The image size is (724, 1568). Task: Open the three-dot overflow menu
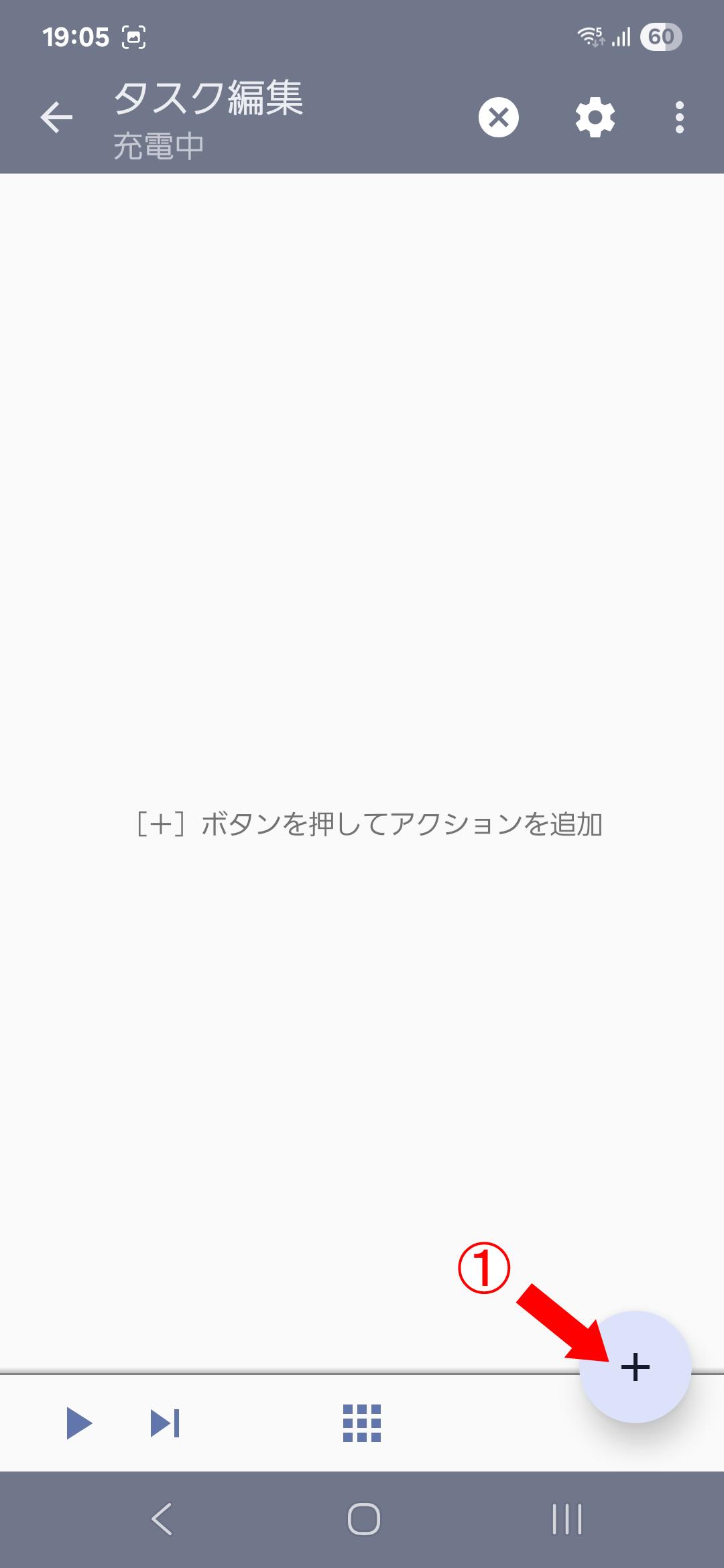[679, 117]
